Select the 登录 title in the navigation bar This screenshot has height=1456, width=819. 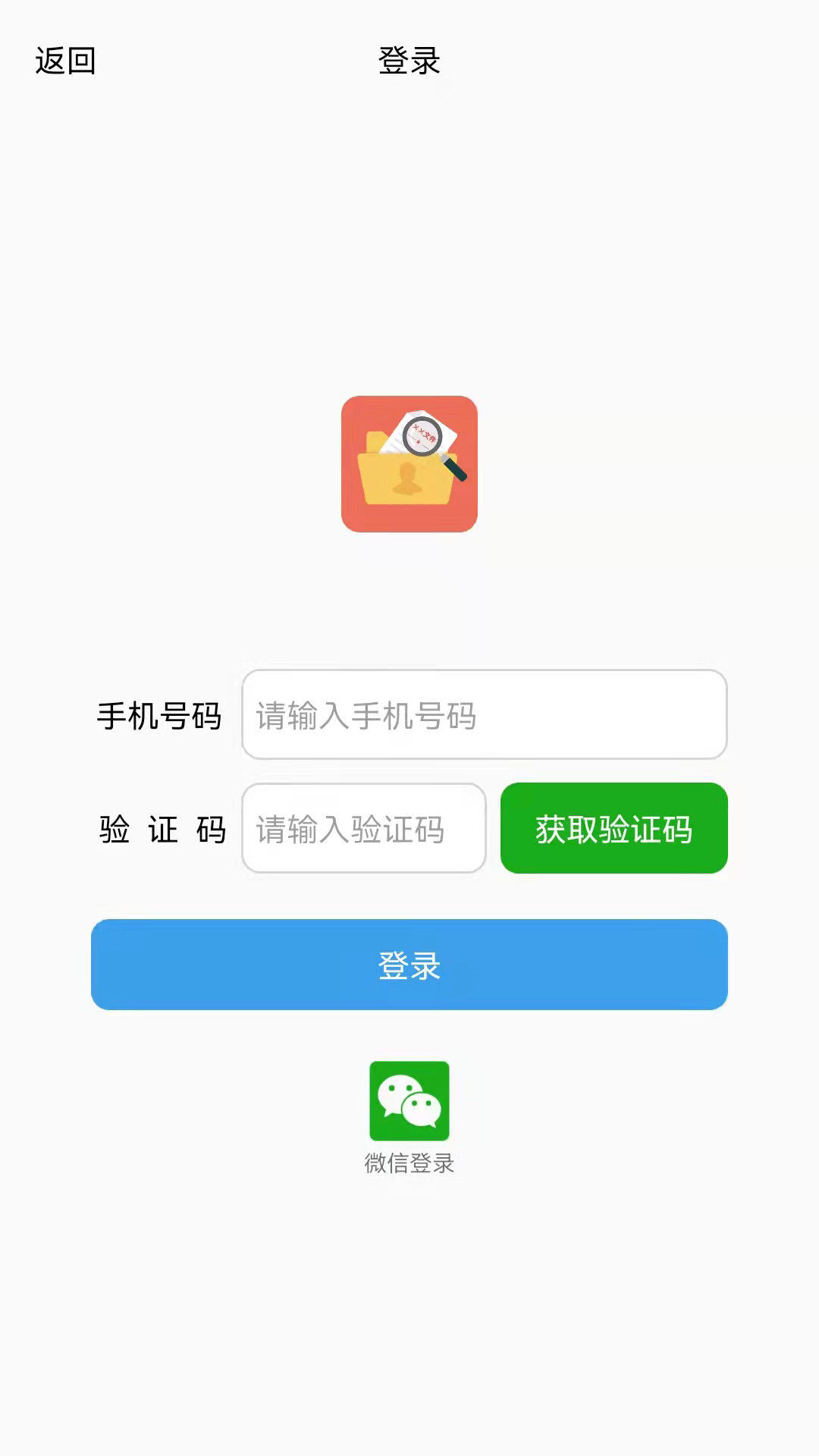[409, 62]
